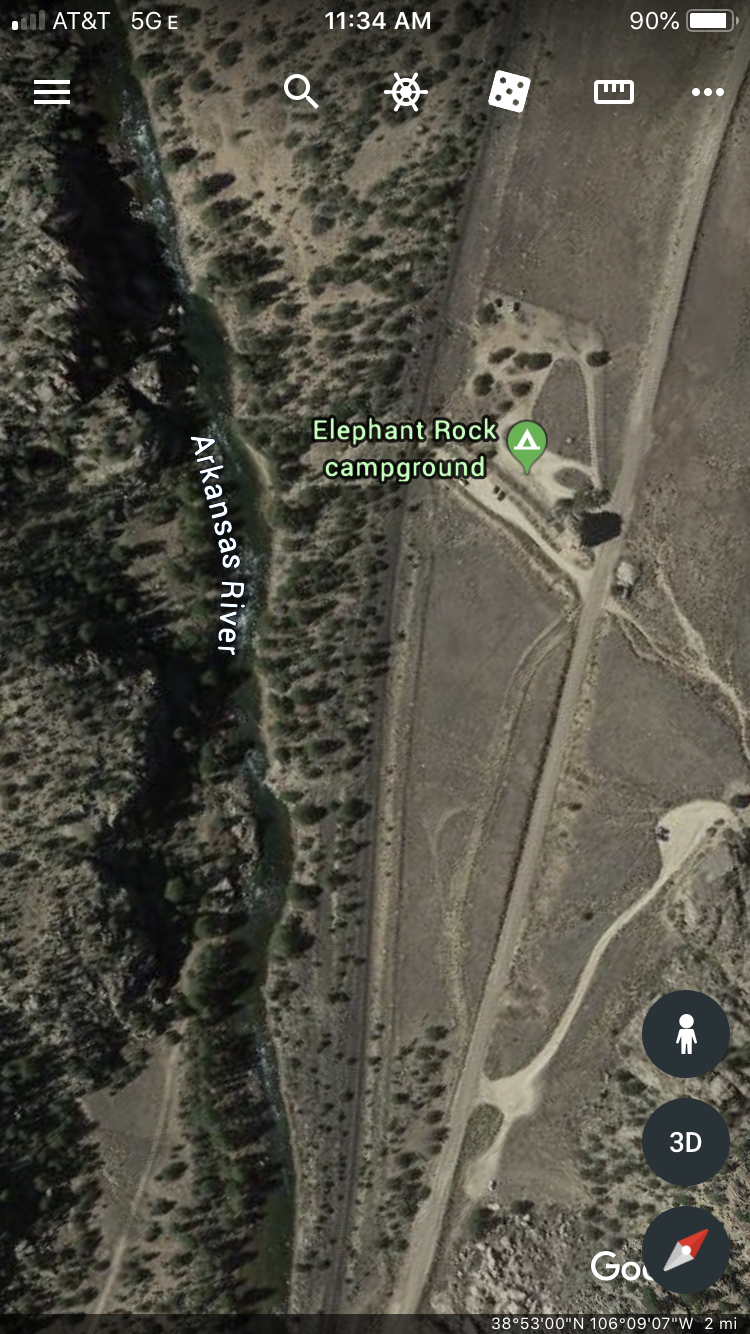Open the search tool
The width and height of the screenshot is (750, 1334).
(x=301, y=92)
